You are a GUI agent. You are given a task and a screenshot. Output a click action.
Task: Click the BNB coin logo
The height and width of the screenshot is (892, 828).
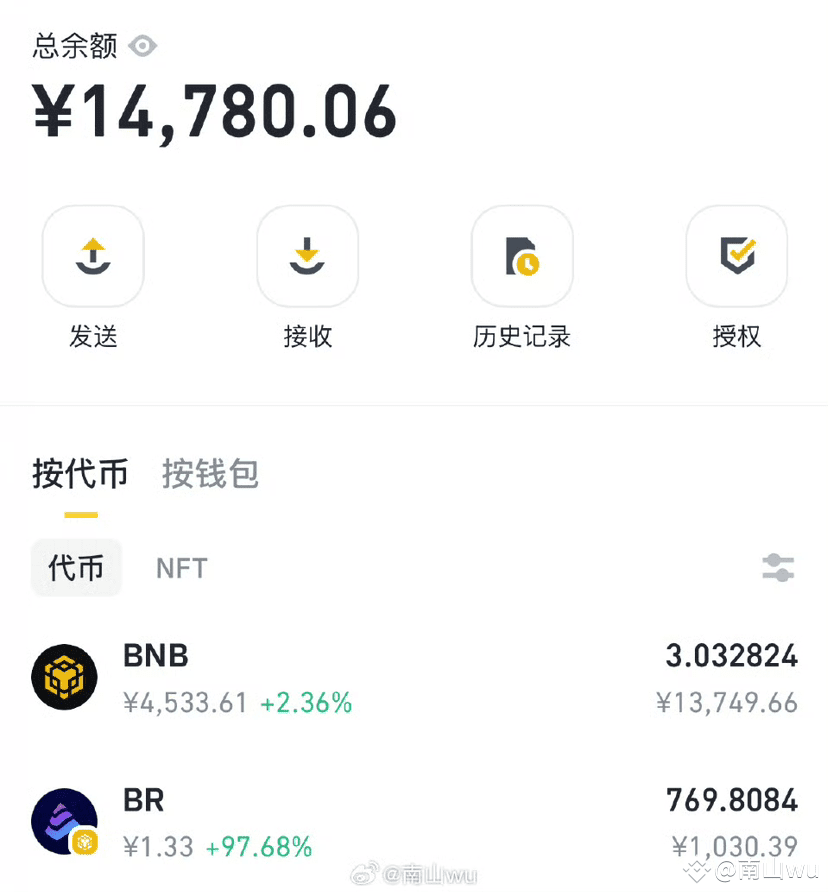[x=64, y=677]
